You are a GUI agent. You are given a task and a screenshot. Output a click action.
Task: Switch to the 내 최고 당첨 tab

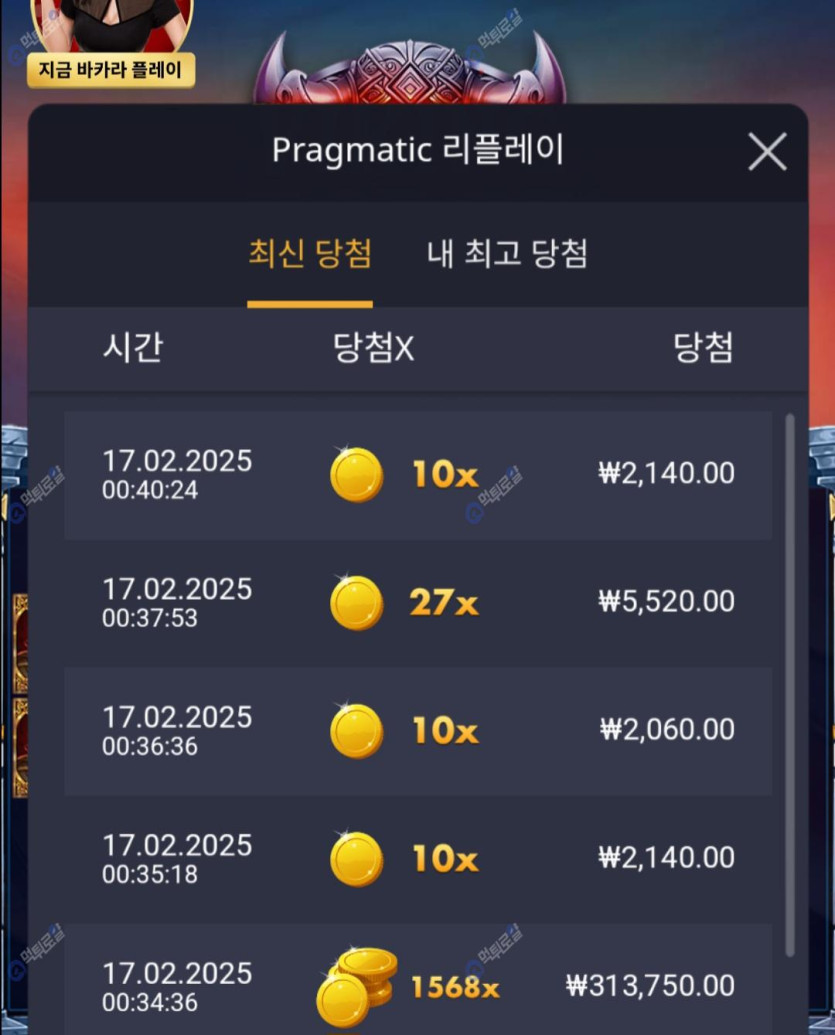point(506,254)
